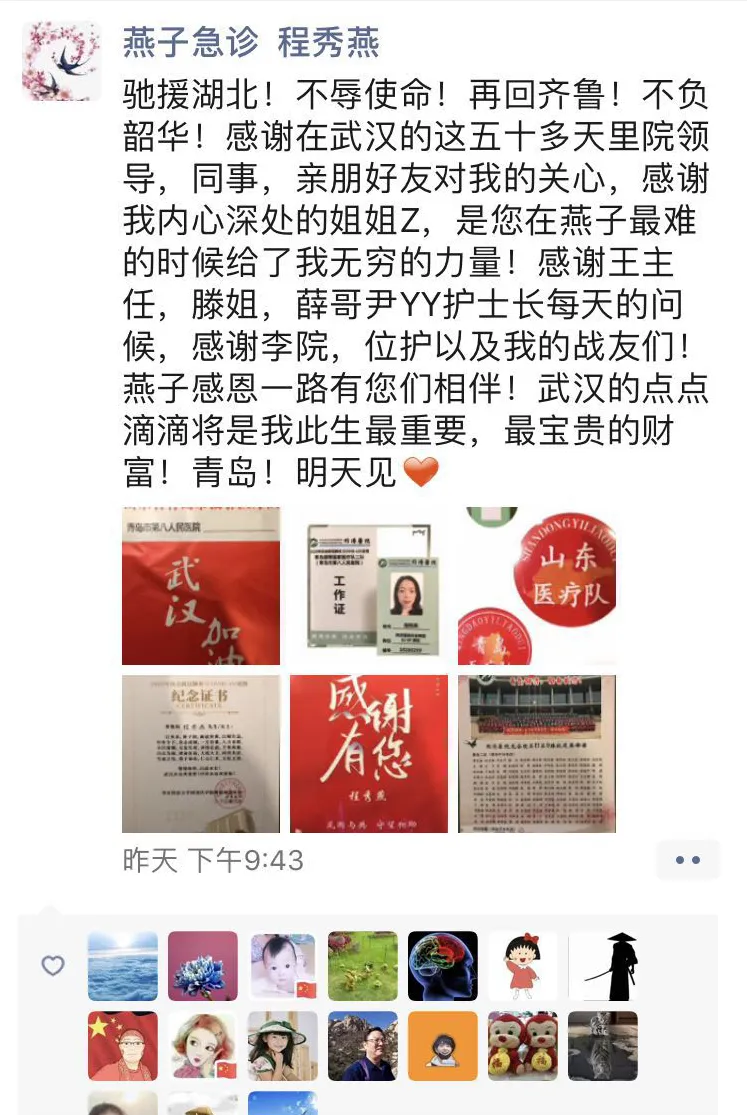747x1115 pixels.
Task: Open the 纪念证书 certificate photo
Action: click(x=201, y=754)
